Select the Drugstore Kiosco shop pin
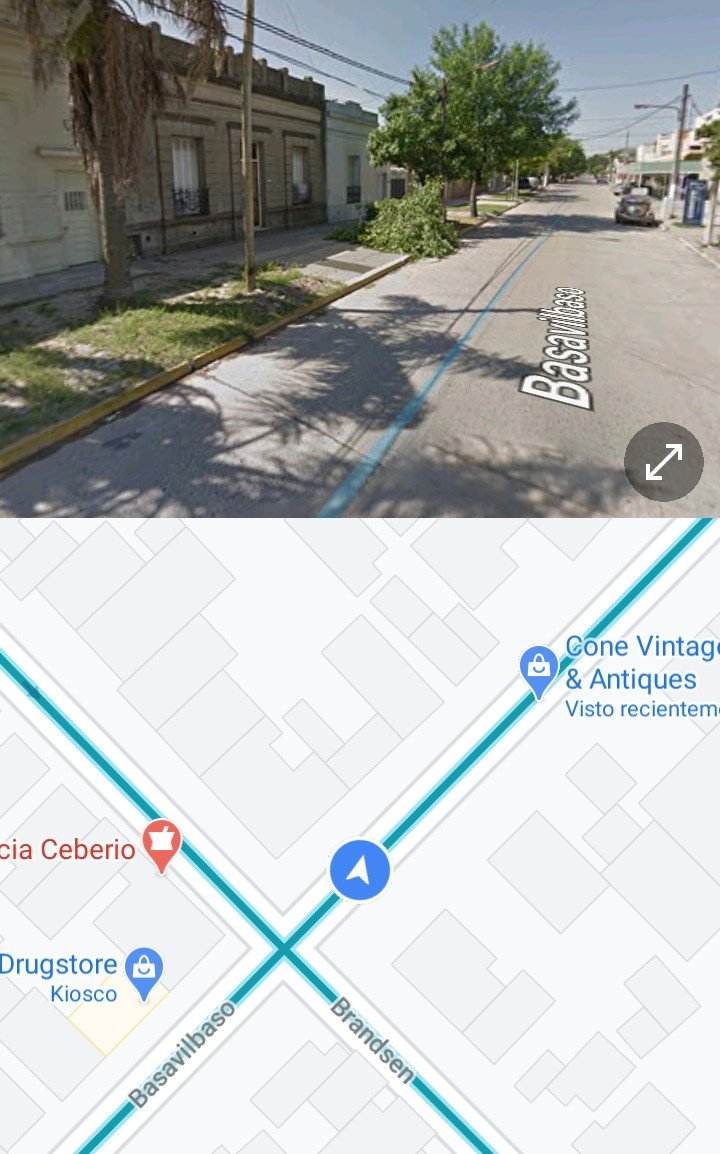 click(x=144, y=973)
